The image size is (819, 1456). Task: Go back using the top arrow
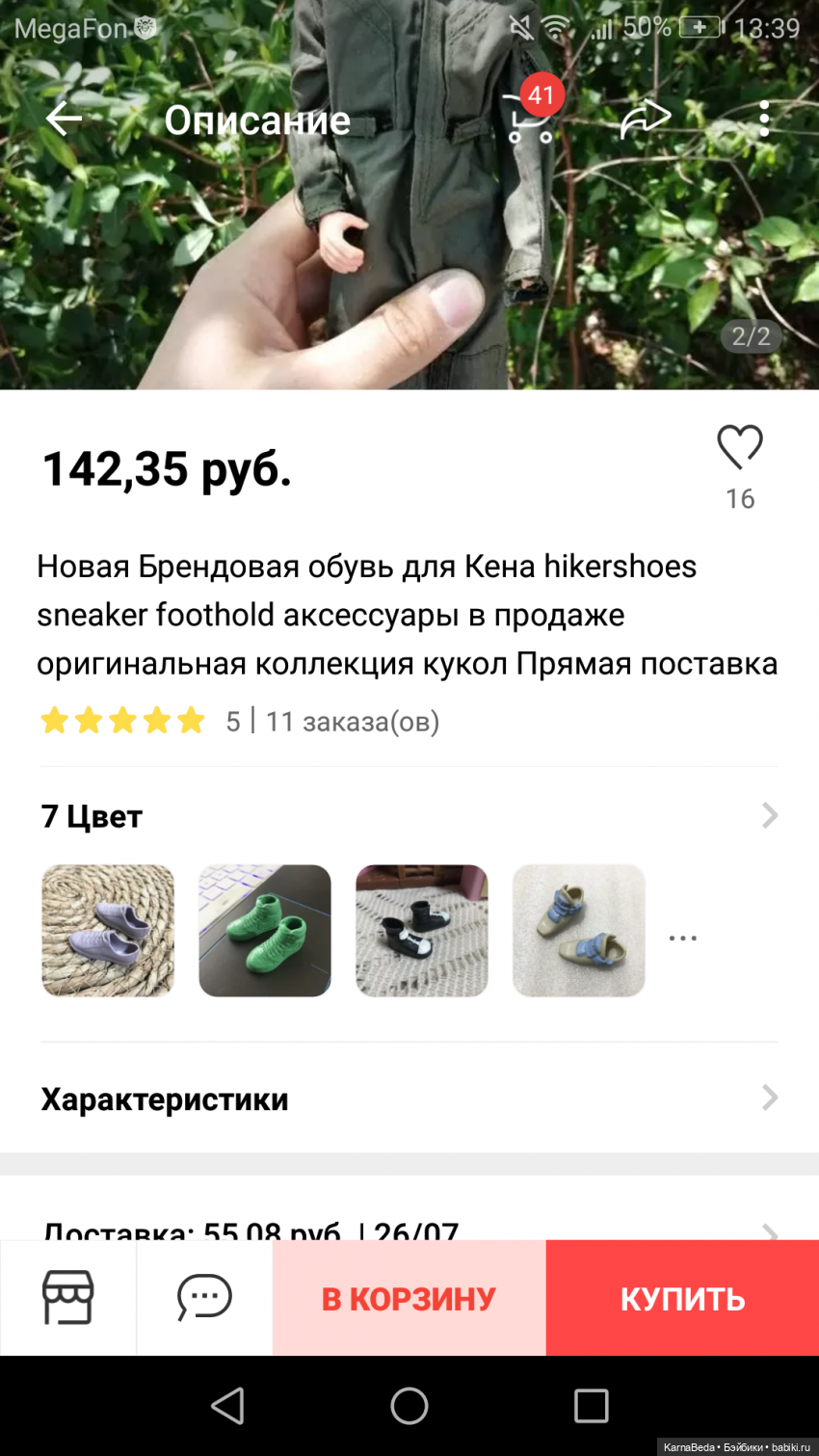pos(64,119)
